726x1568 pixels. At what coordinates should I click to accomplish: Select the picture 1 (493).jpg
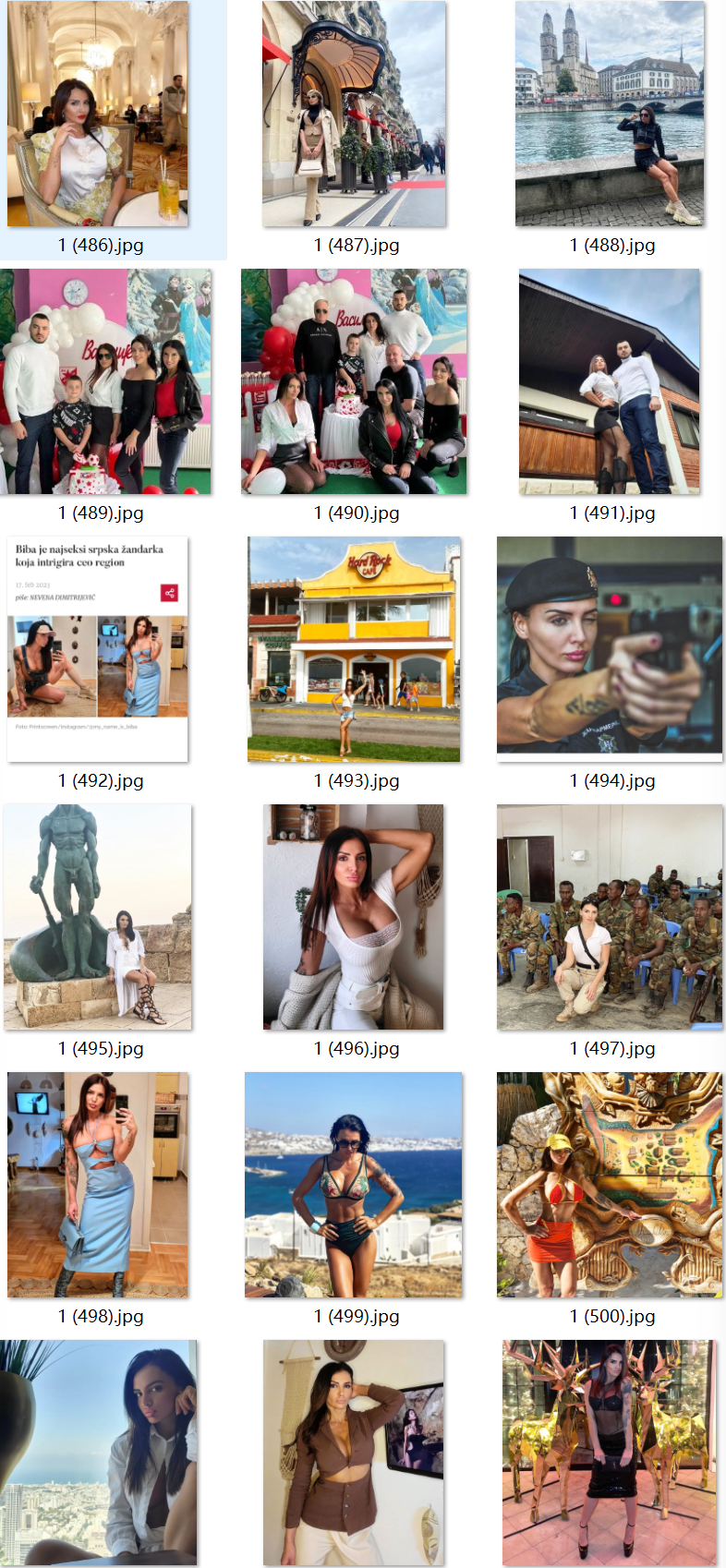point(354,649)
